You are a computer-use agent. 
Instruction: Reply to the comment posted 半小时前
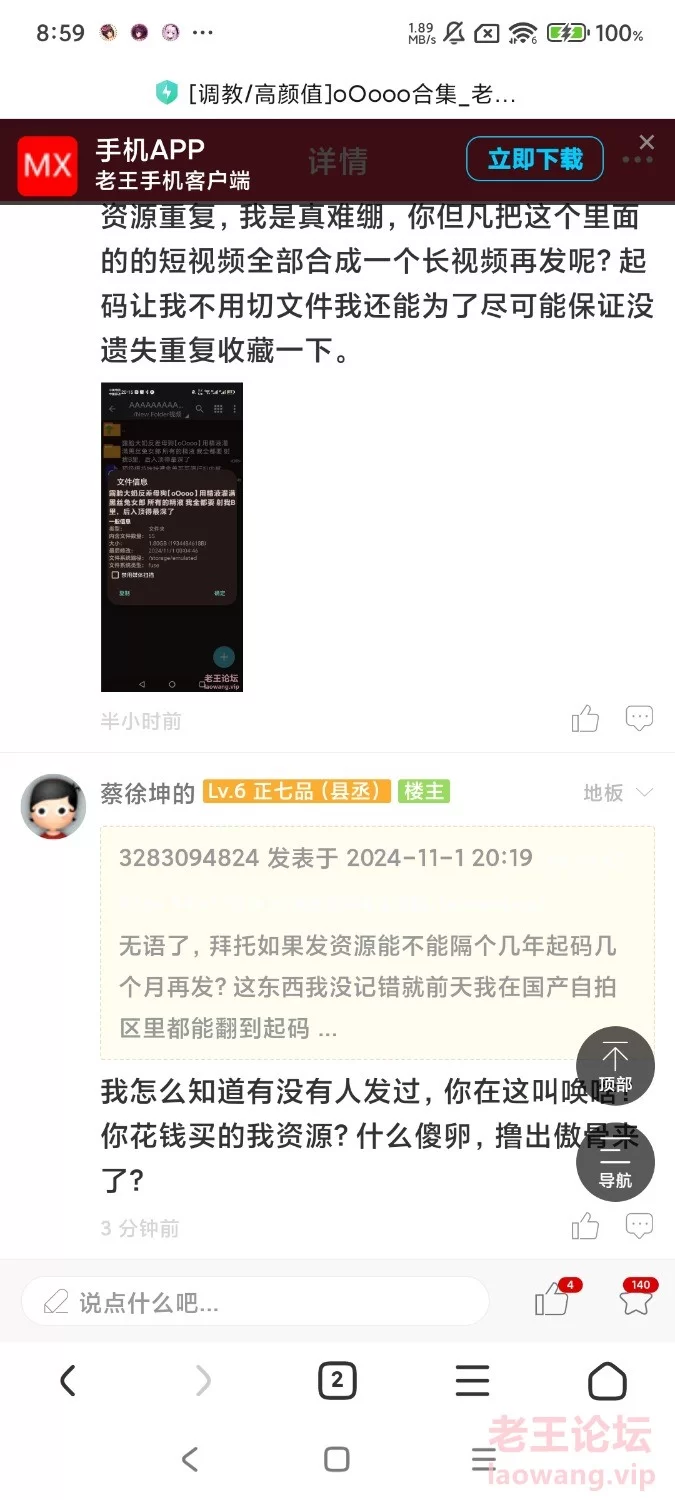(639, 718)
